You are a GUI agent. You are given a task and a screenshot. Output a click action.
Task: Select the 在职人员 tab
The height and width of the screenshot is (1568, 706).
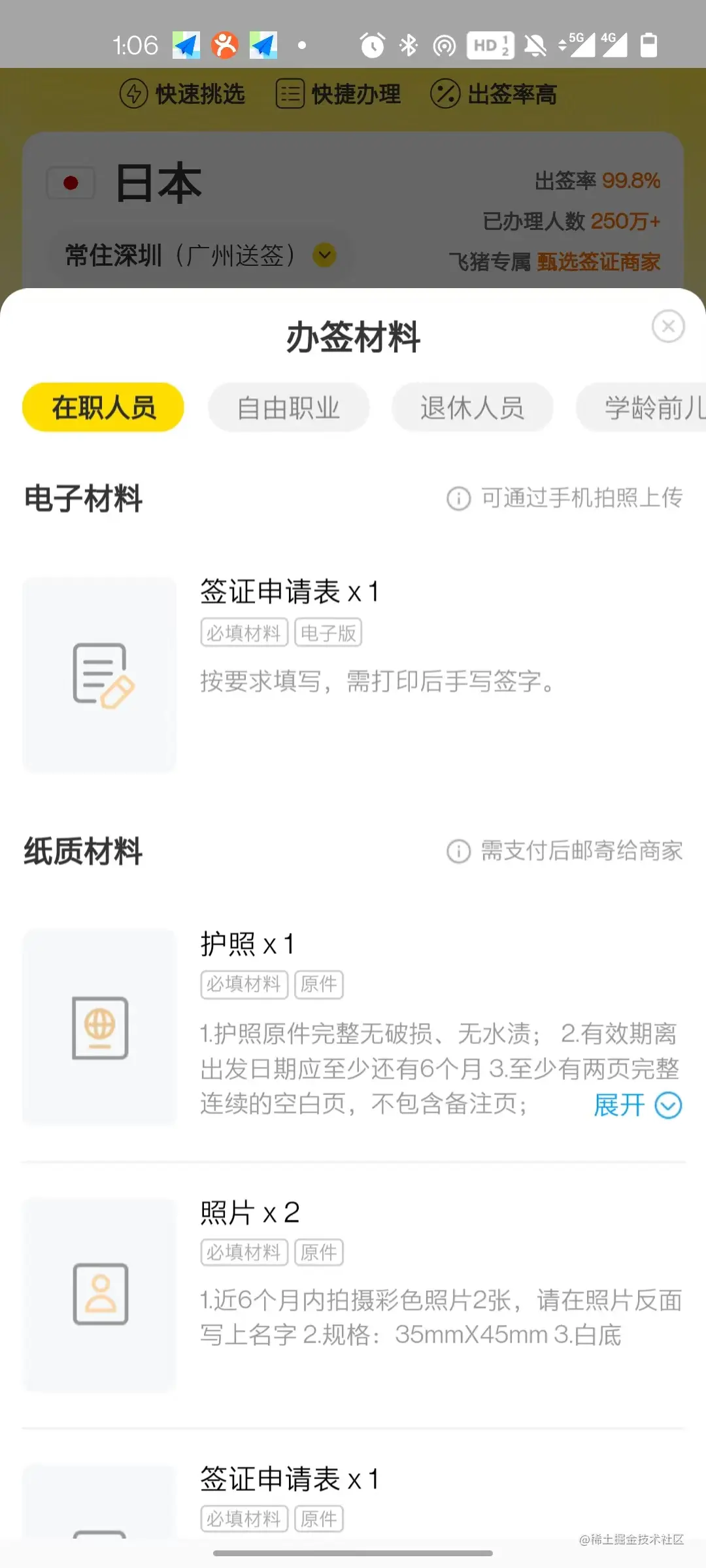point(103,408)
